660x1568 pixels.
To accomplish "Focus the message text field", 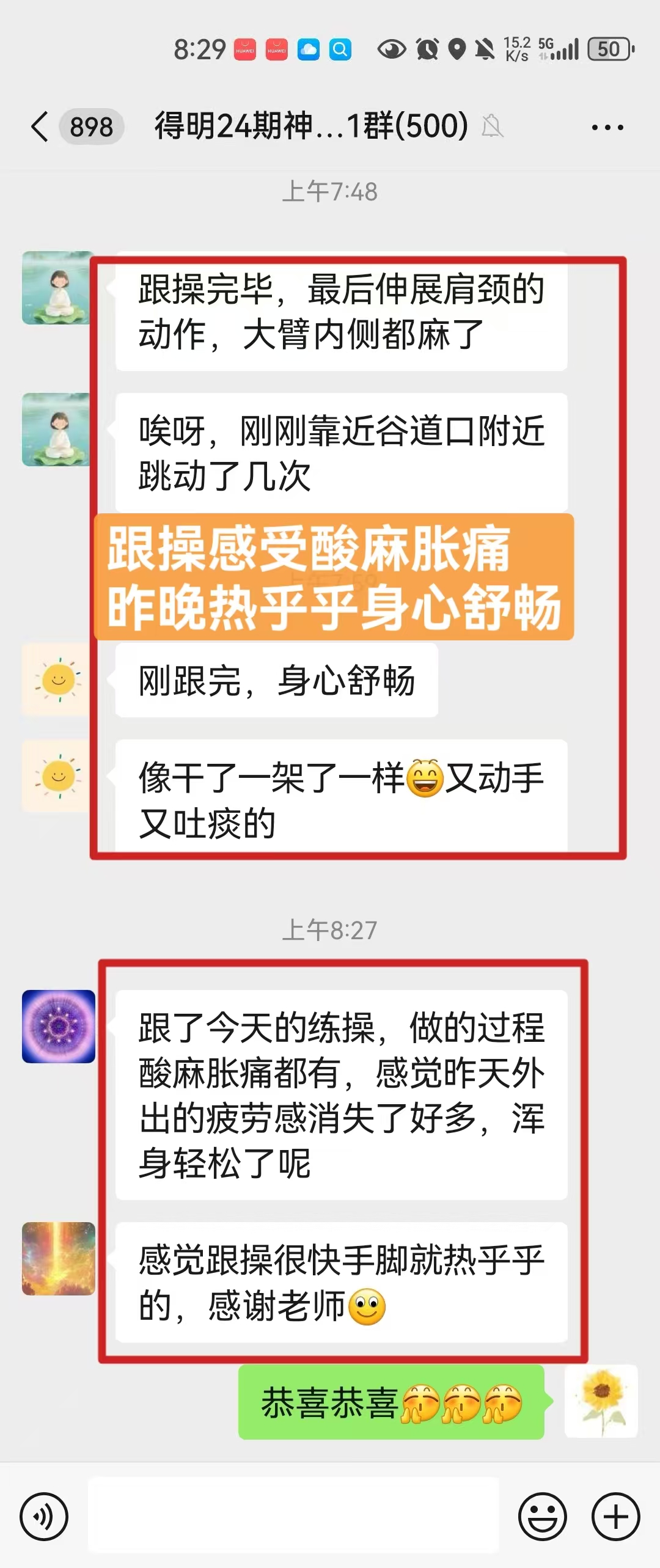I will point(293,1515).
